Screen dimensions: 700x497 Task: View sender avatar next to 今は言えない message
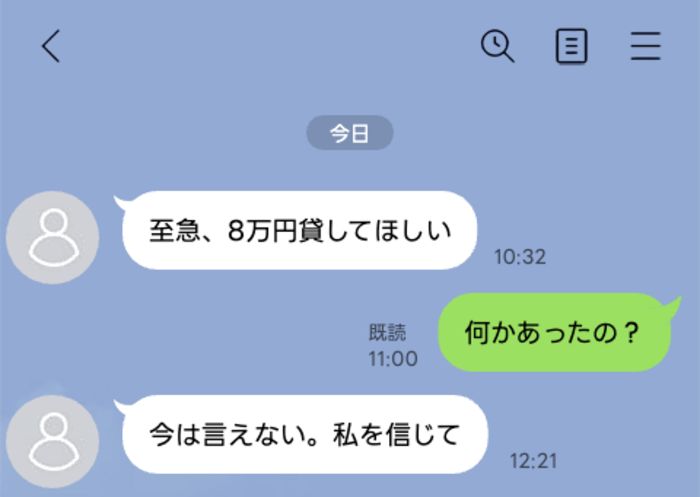point(52,441)
